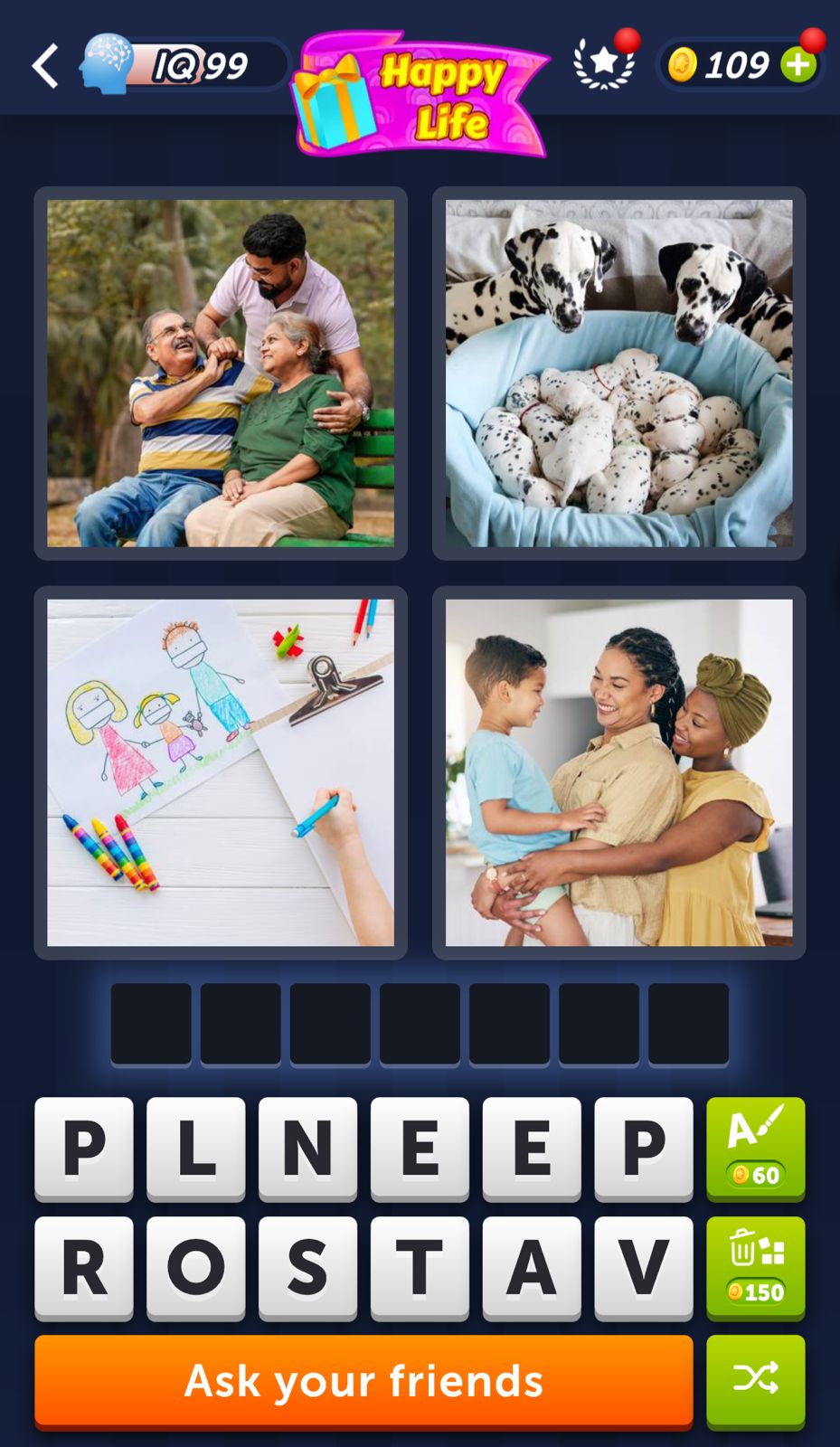Select the letter N tile
The width and height of the screenshot is (840, 1447).
pyautogui.click(x=307, y=1148)
